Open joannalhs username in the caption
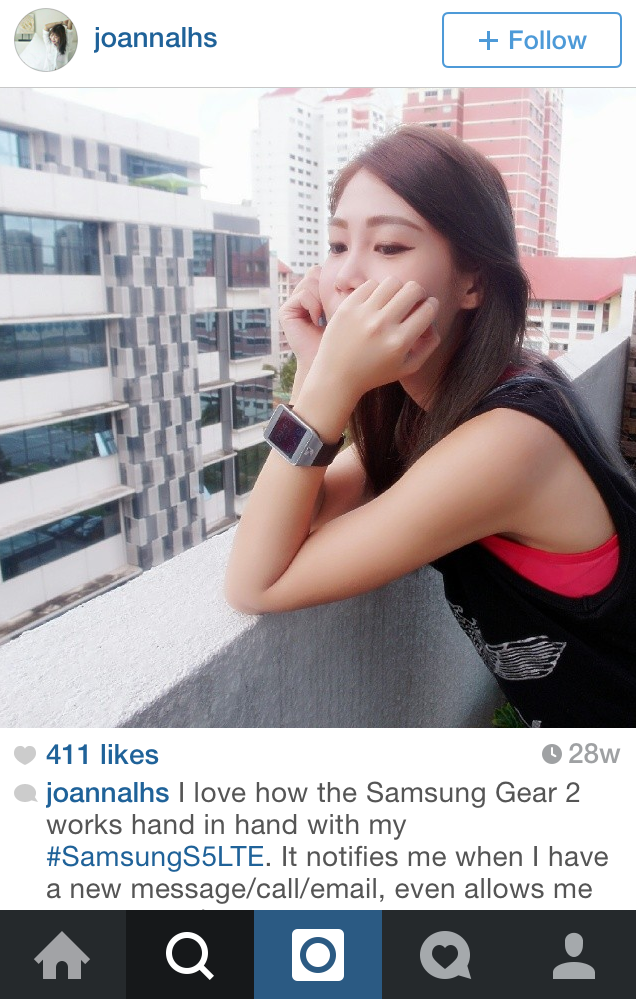This screenshot has width=636, height=999. click(x=107, y=793)
